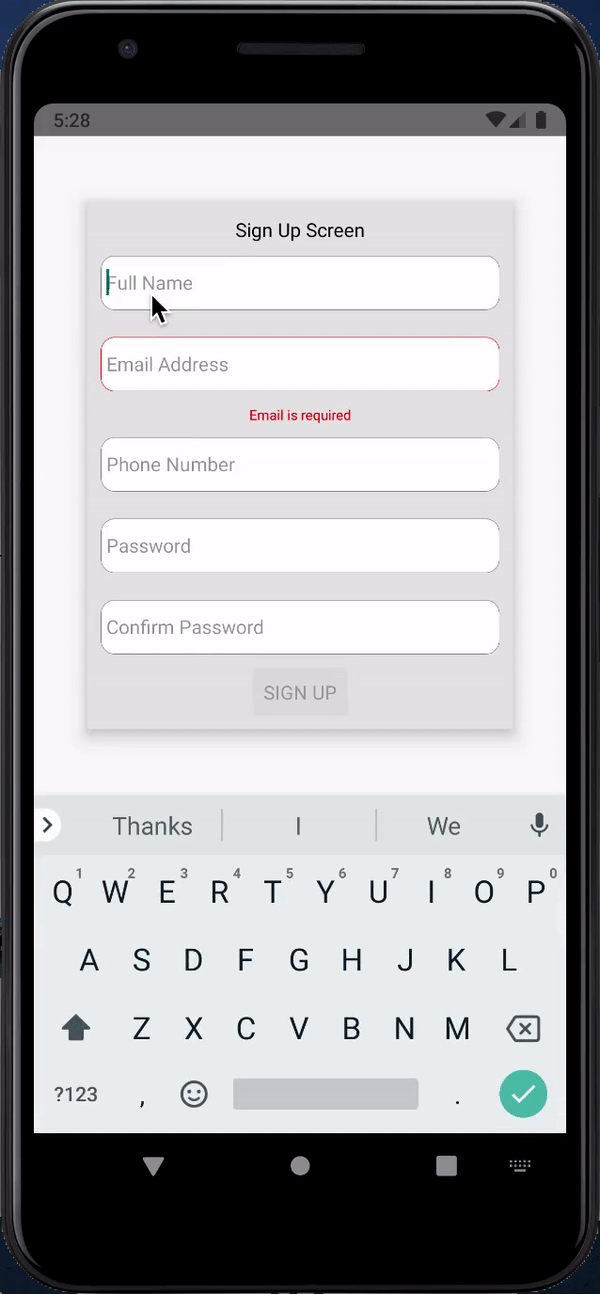The image size is (600, 1294).
Task: Tap the green checkmark done key
Action: pyautogui.click(x=523, y=1094)
